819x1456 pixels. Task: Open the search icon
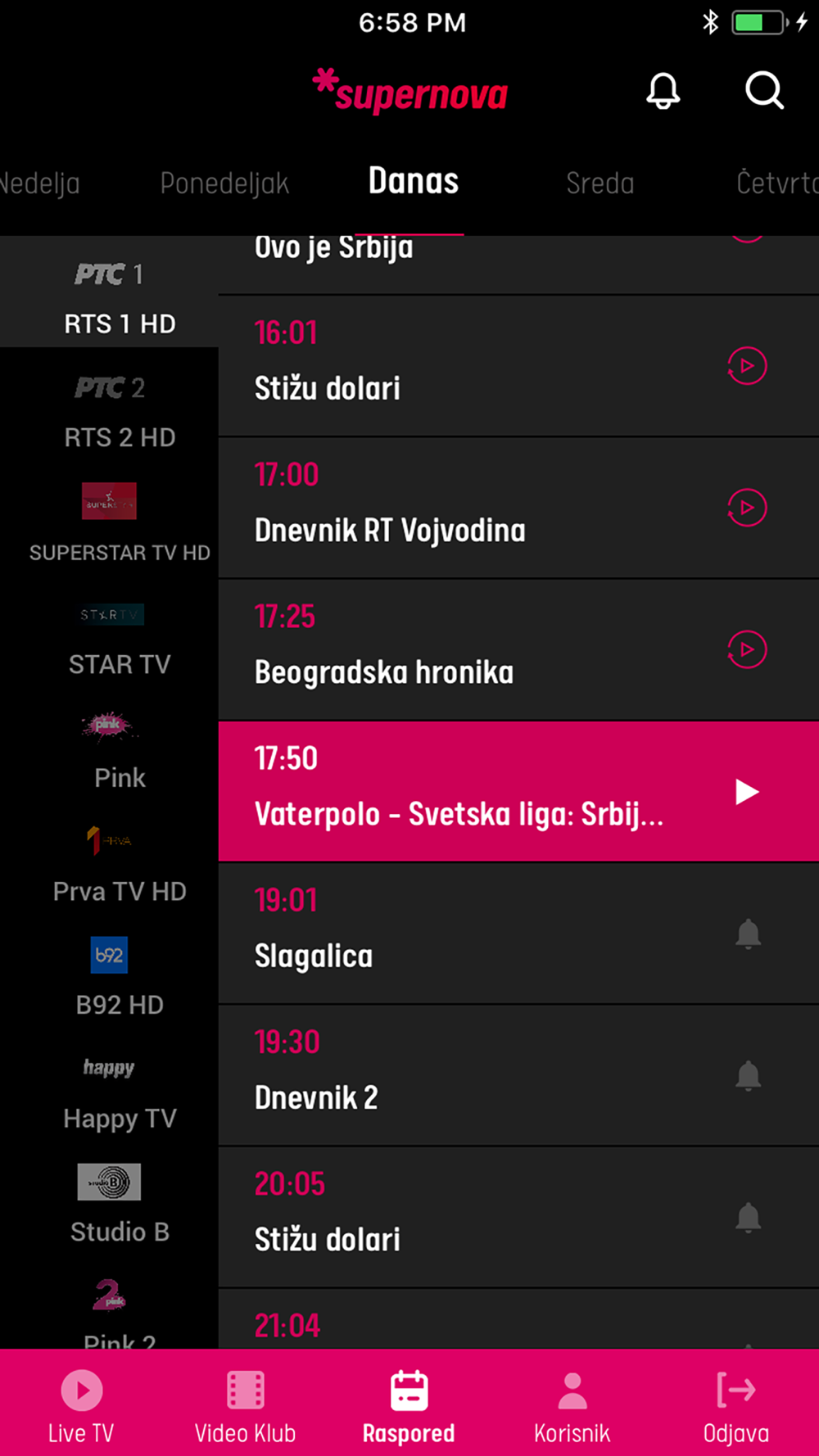pyautogui.click(x=764, y=90)
